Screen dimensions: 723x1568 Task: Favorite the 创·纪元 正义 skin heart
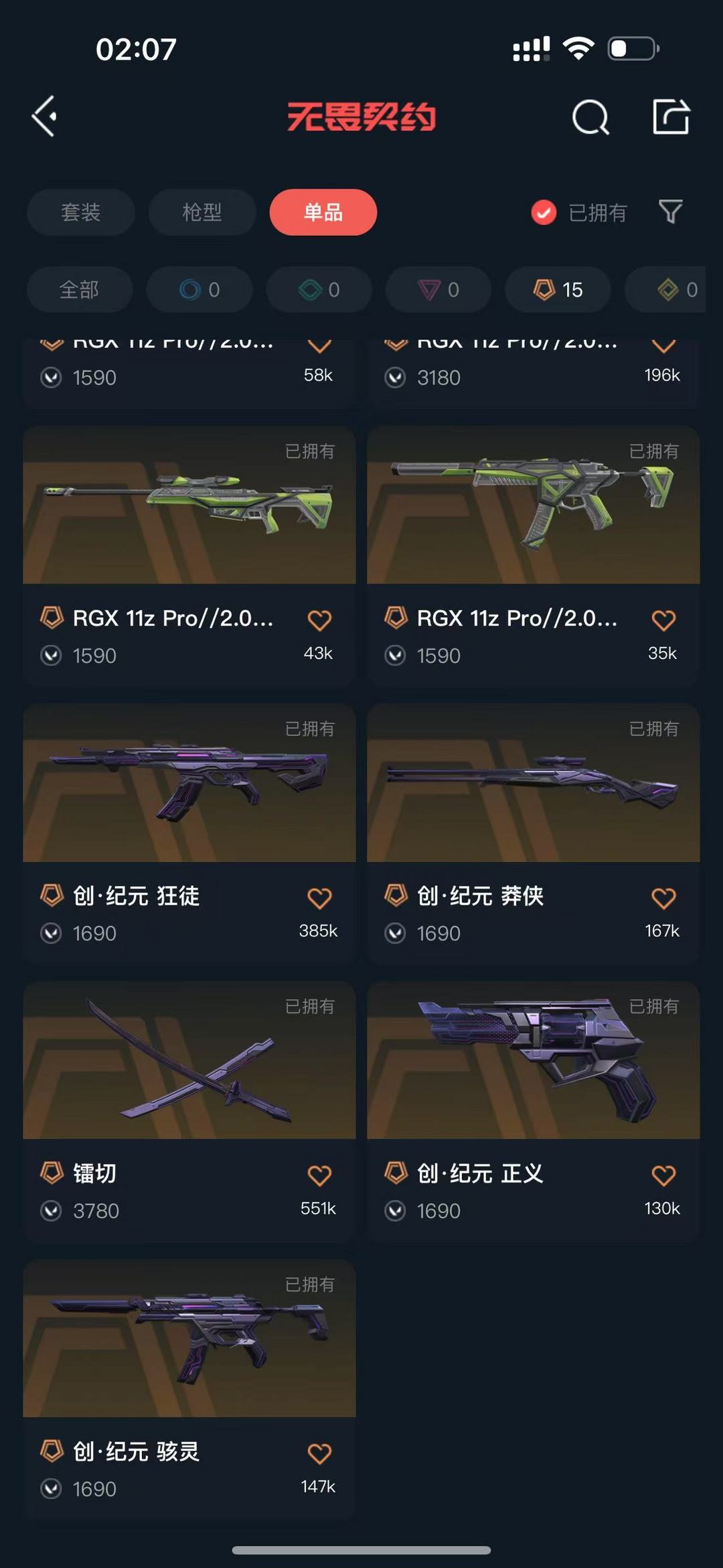tap(663, 1175)
